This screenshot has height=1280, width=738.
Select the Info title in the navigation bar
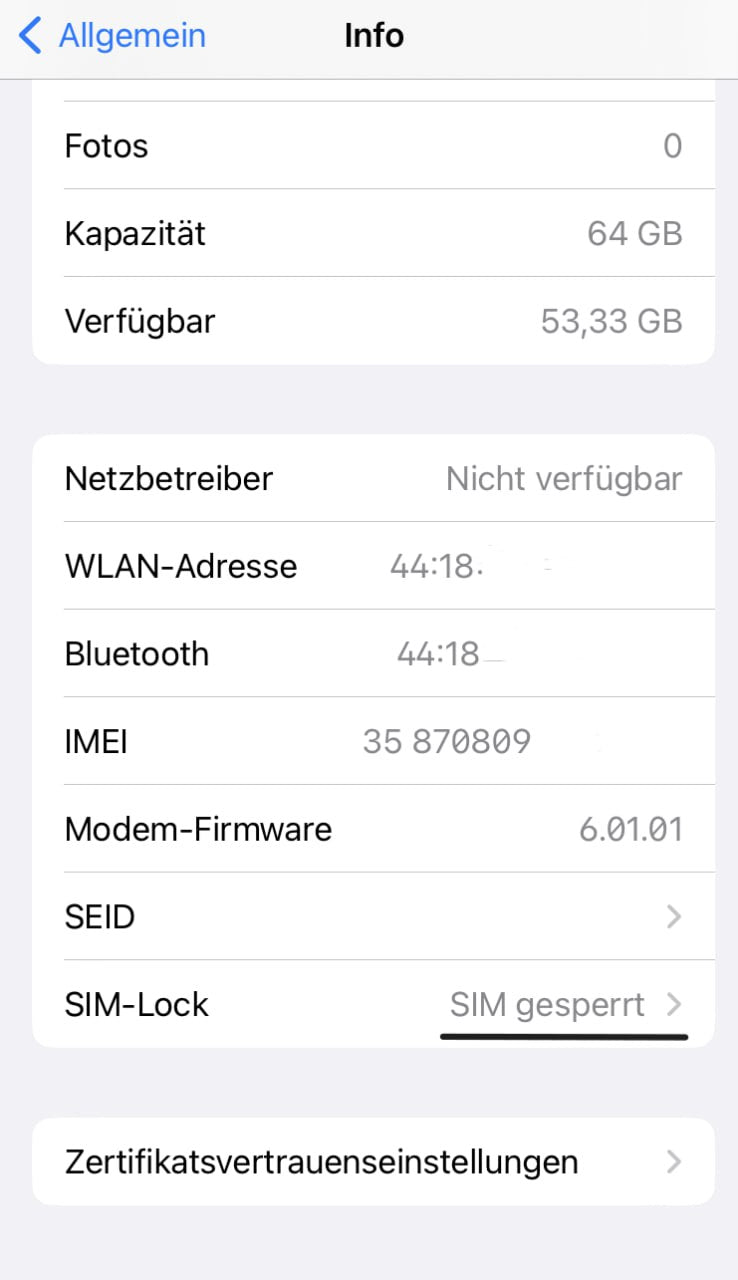pyautogui.click(x=374, y=36)
